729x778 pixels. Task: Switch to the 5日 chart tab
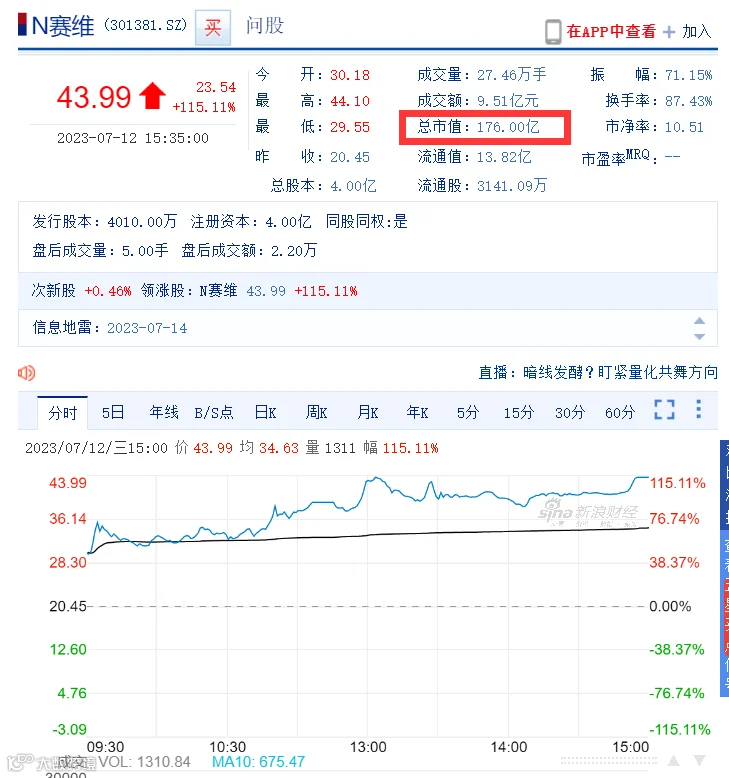[x=113, y=412]
